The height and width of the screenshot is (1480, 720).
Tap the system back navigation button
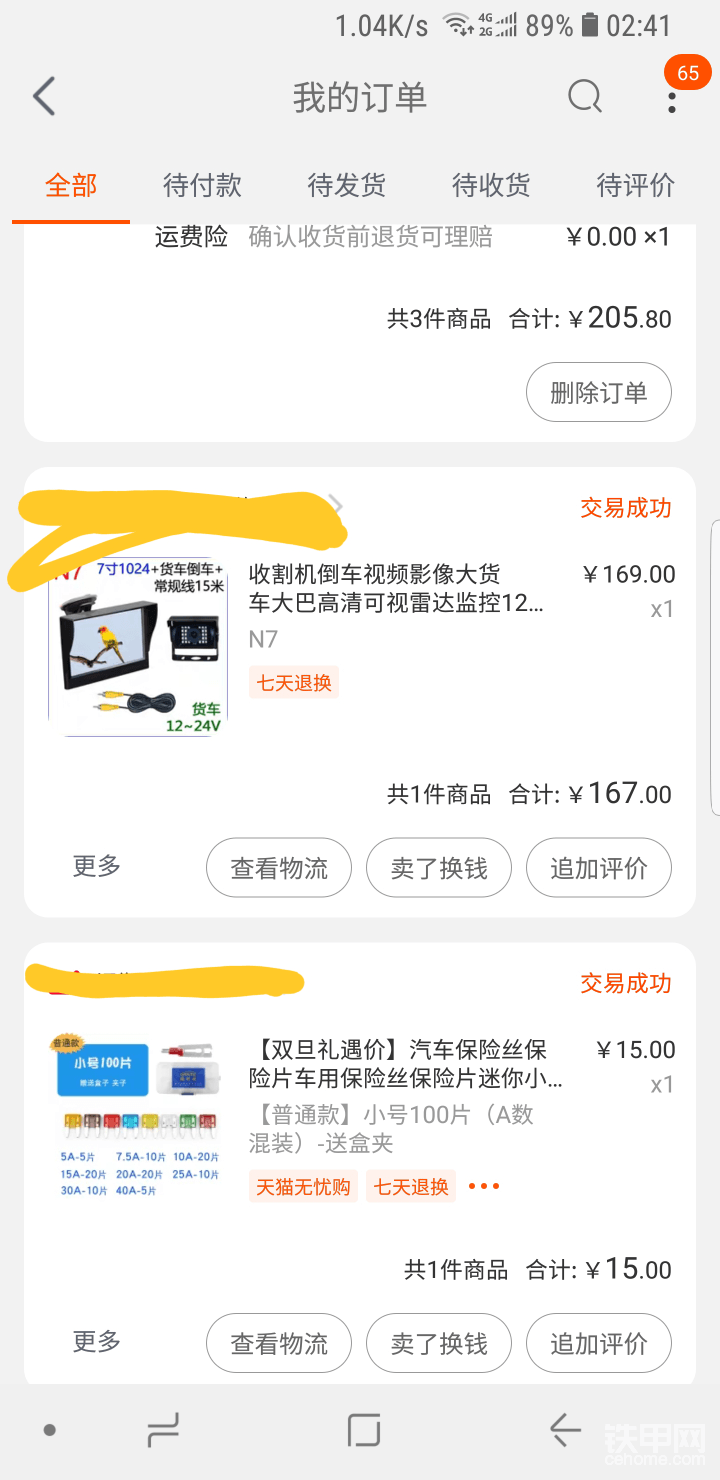click(x=565, y=1431)
